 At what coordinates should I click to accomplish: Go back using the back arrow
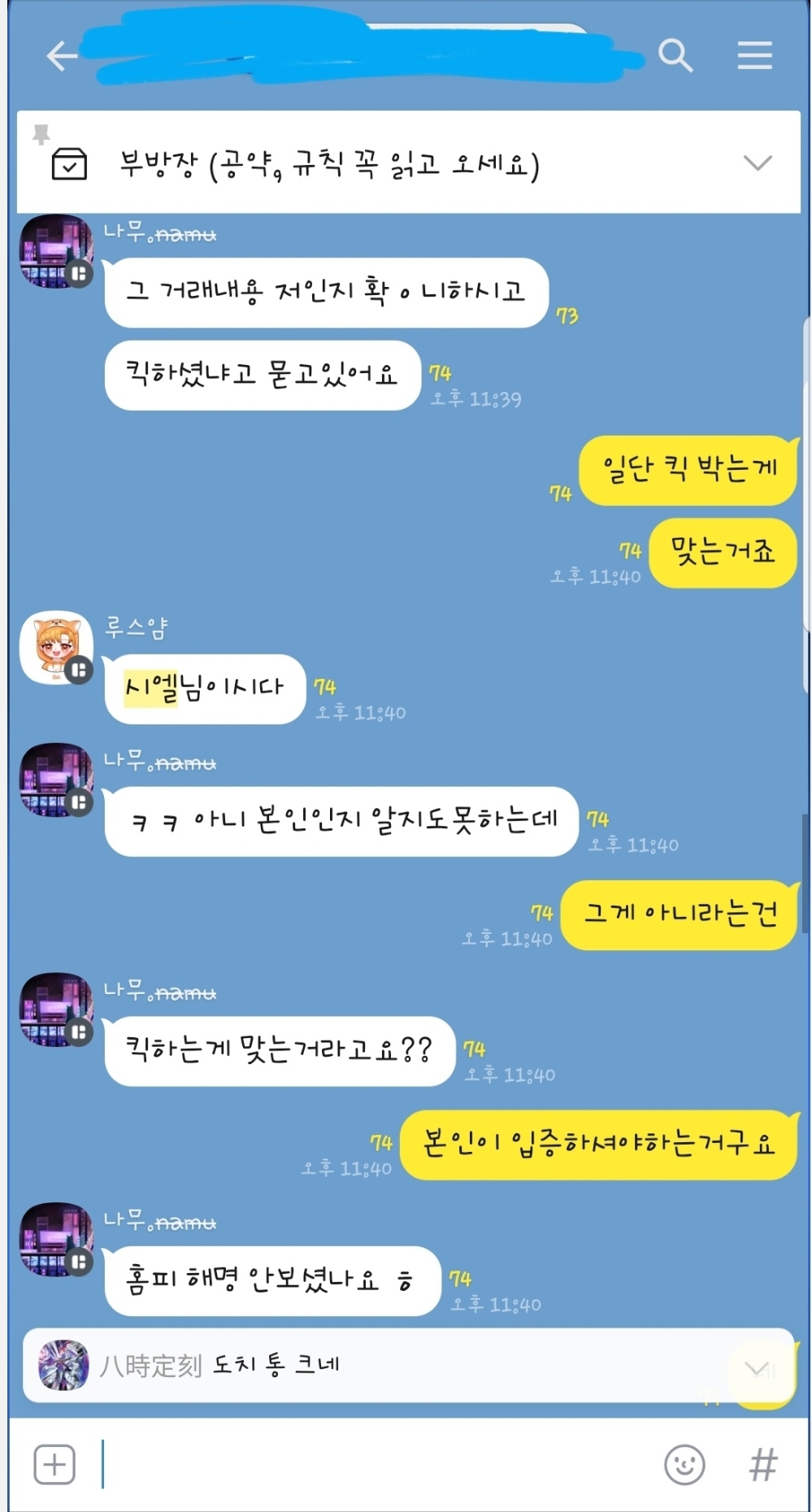point(62,56)
